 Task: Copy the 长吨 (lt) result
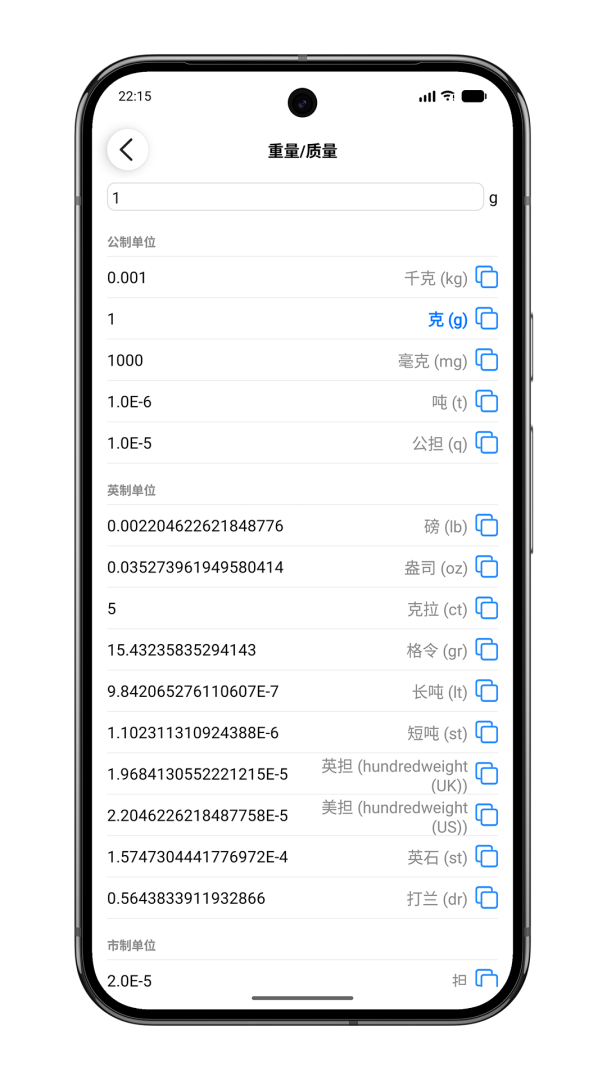(x=486, y=691)
